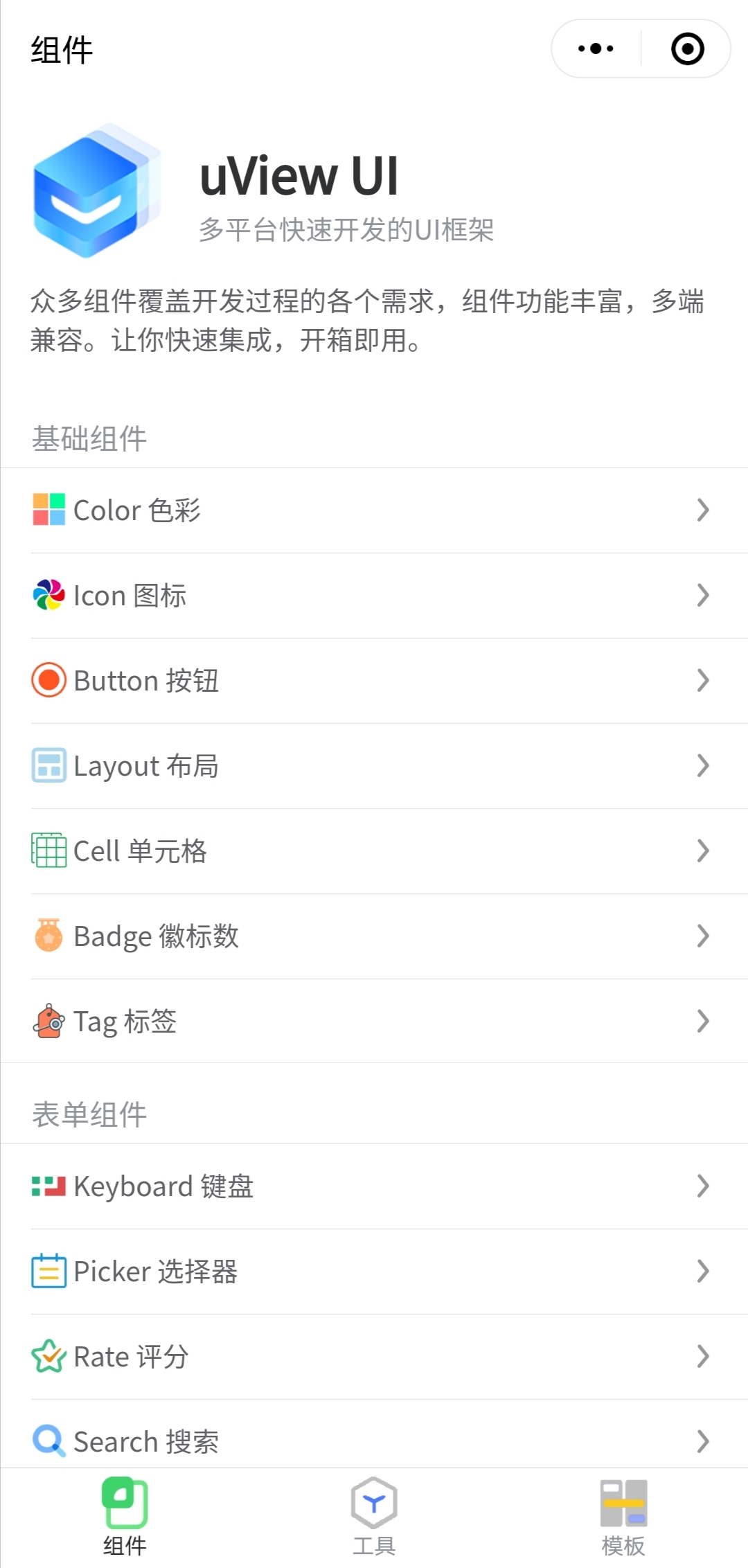Screen dimensions: 748x1568
Task: Select the Tag 标签 icon
Action: (48, 1020)
